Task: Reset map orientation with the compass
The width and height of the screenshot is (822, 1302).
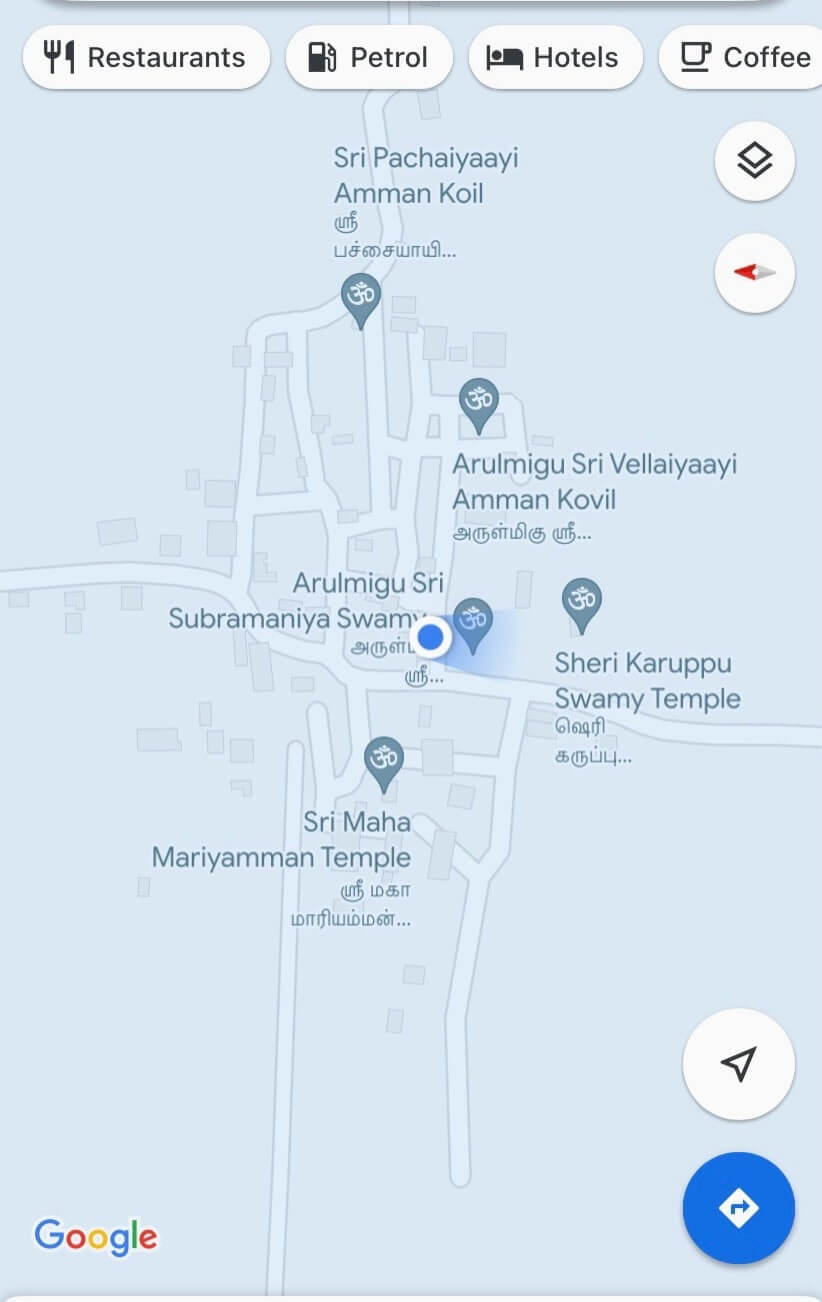Action: click(x=755, y=273)
